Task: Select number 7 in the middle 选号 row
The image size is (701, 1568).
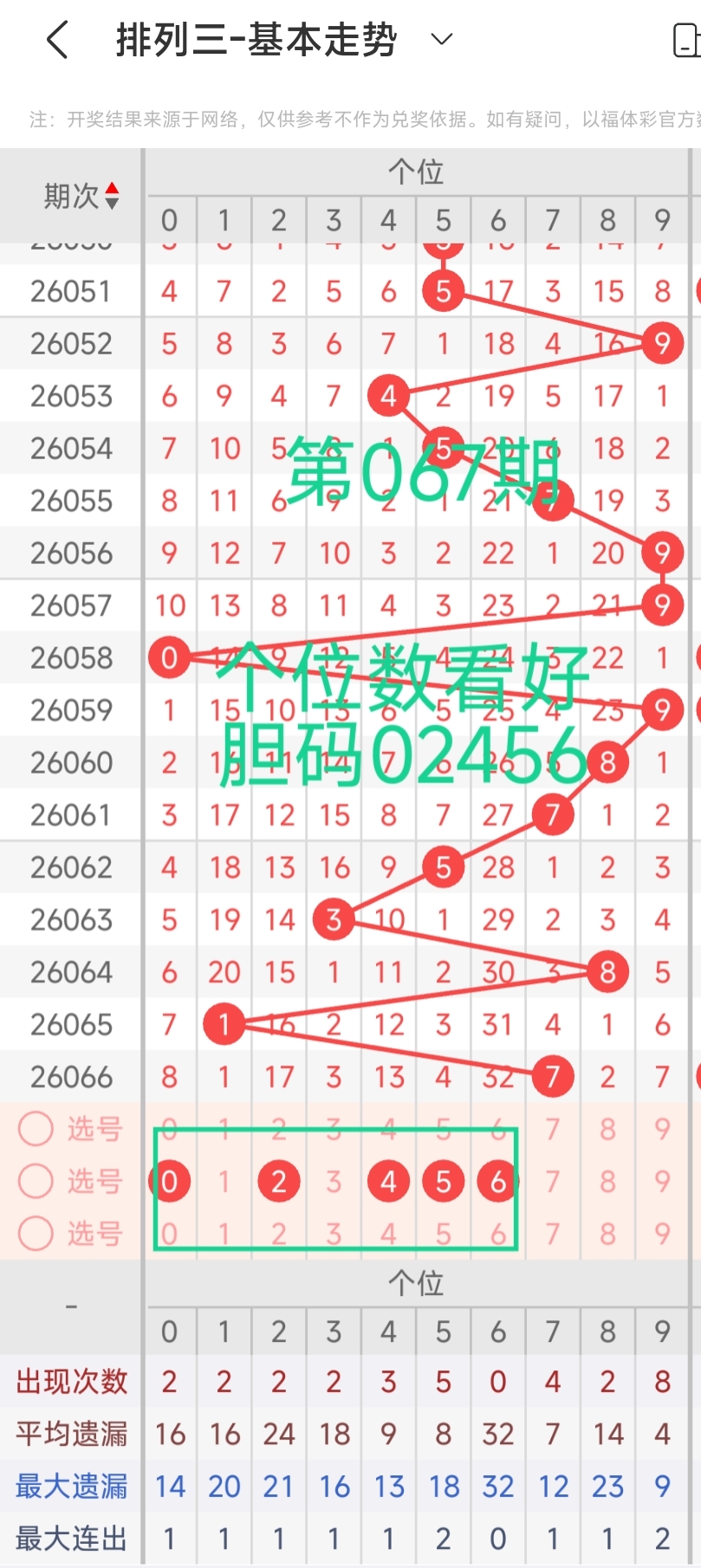Action: pyautogui.click(x=552, y=1180)
